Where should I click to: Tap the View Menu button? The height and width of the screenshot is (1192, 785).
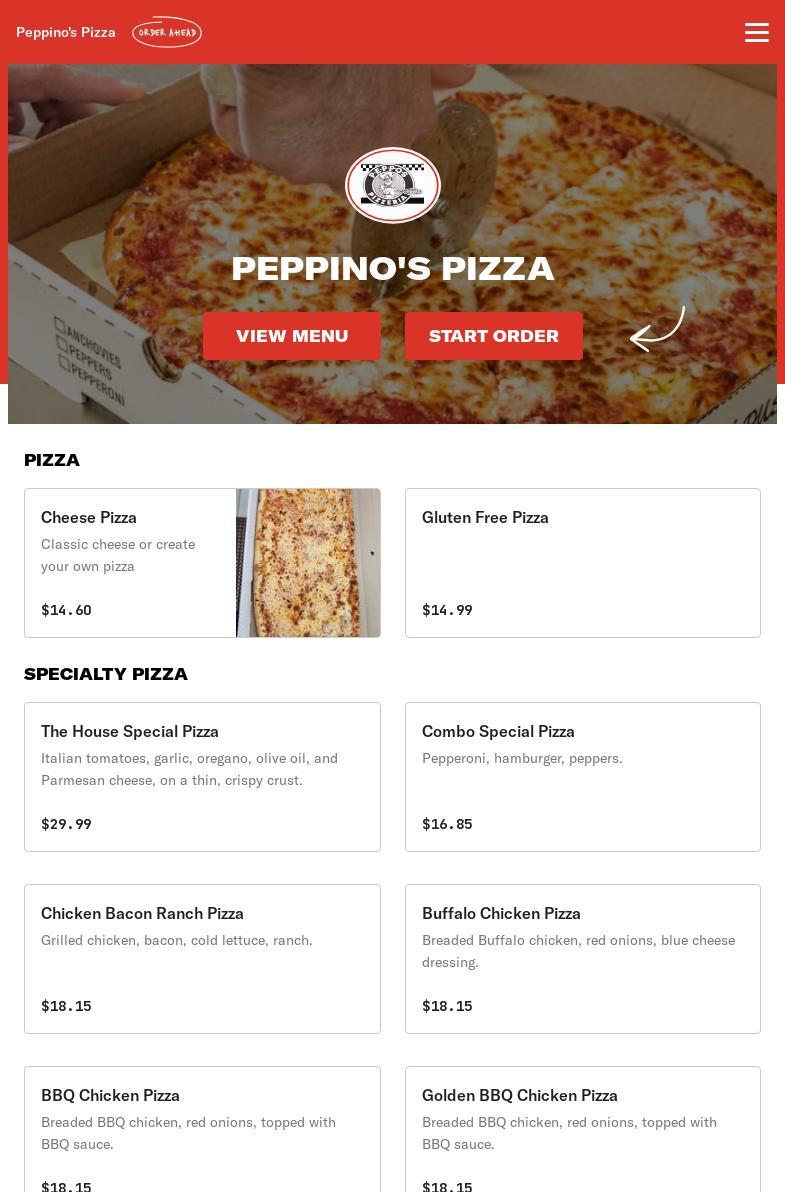(292, 336)
